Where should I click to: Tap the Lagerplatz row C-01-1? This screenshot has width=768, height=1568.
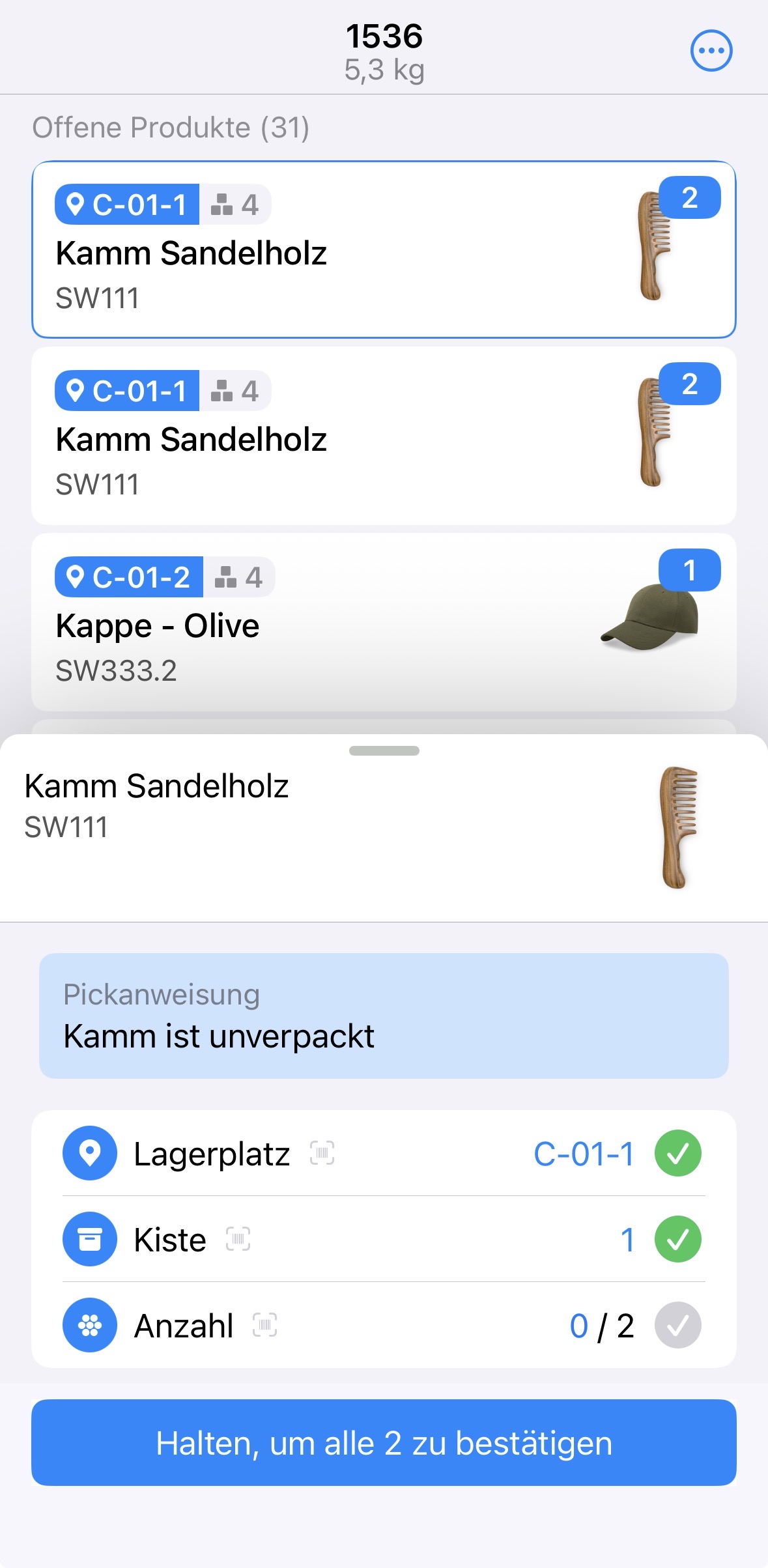coord(384,1153)
